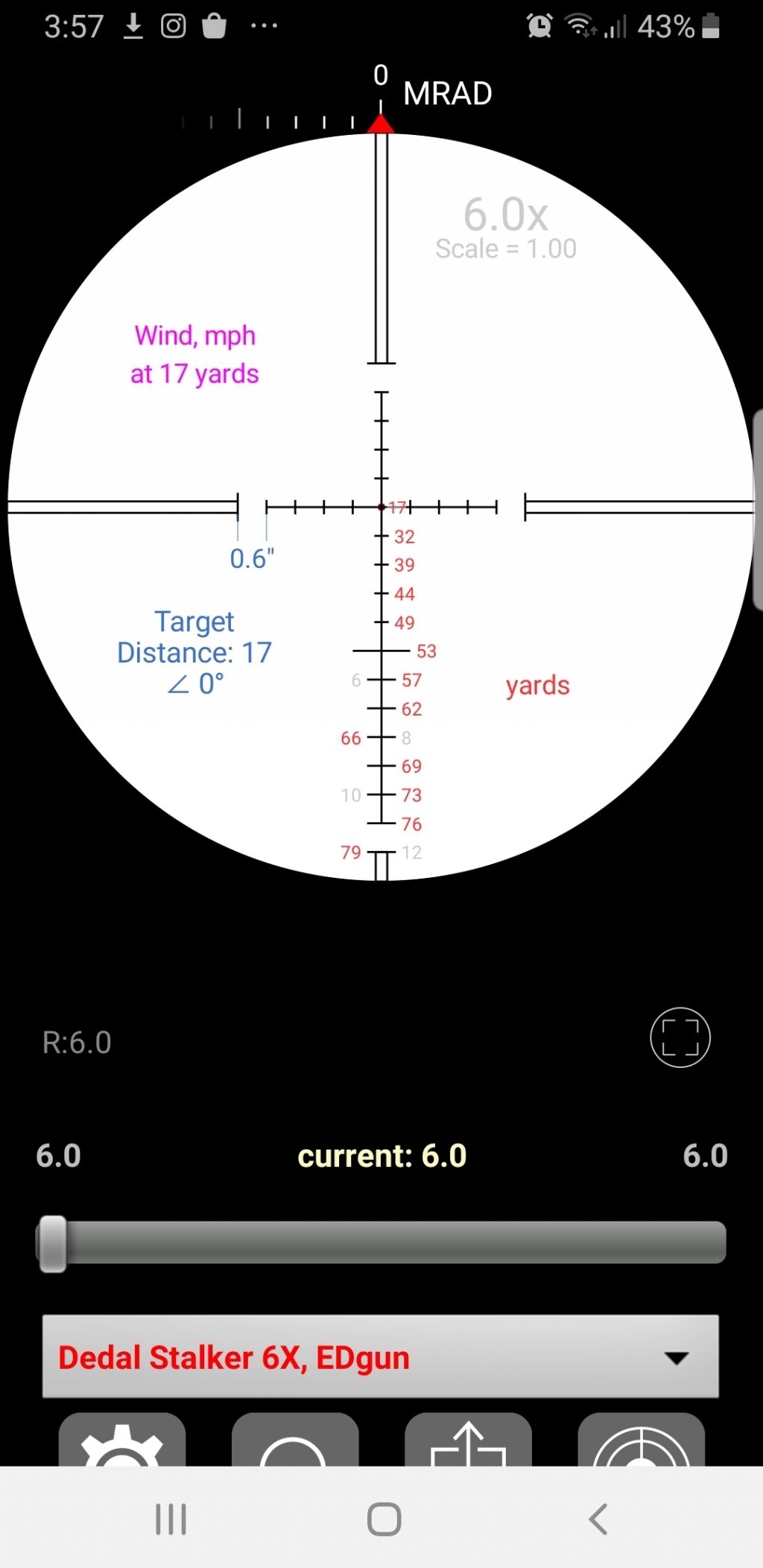
Task: Share the reticle via the export icon
Action: 468,1440
